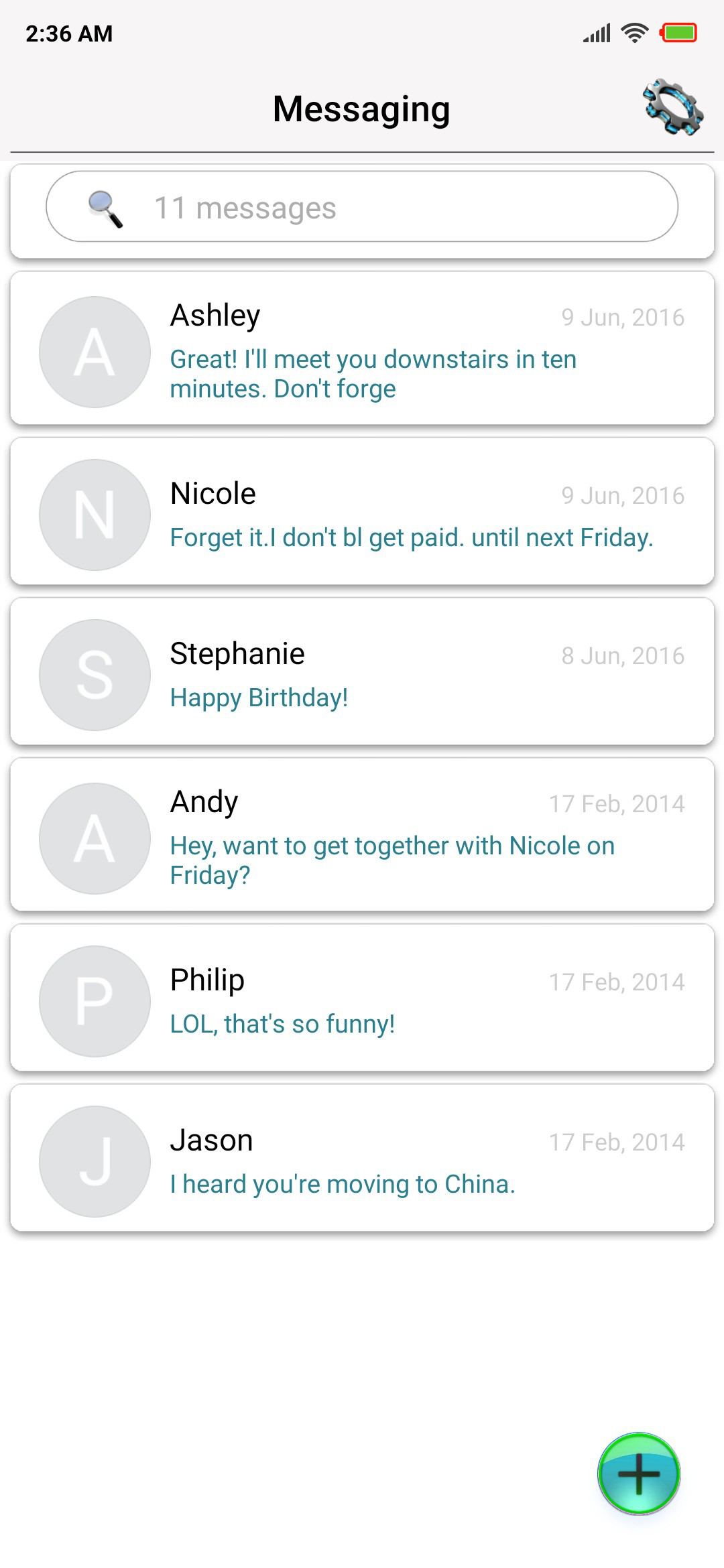Open the settings gear icon
Image resolution: width=724 pixels, height=1568 pixels.
(673, 107)
